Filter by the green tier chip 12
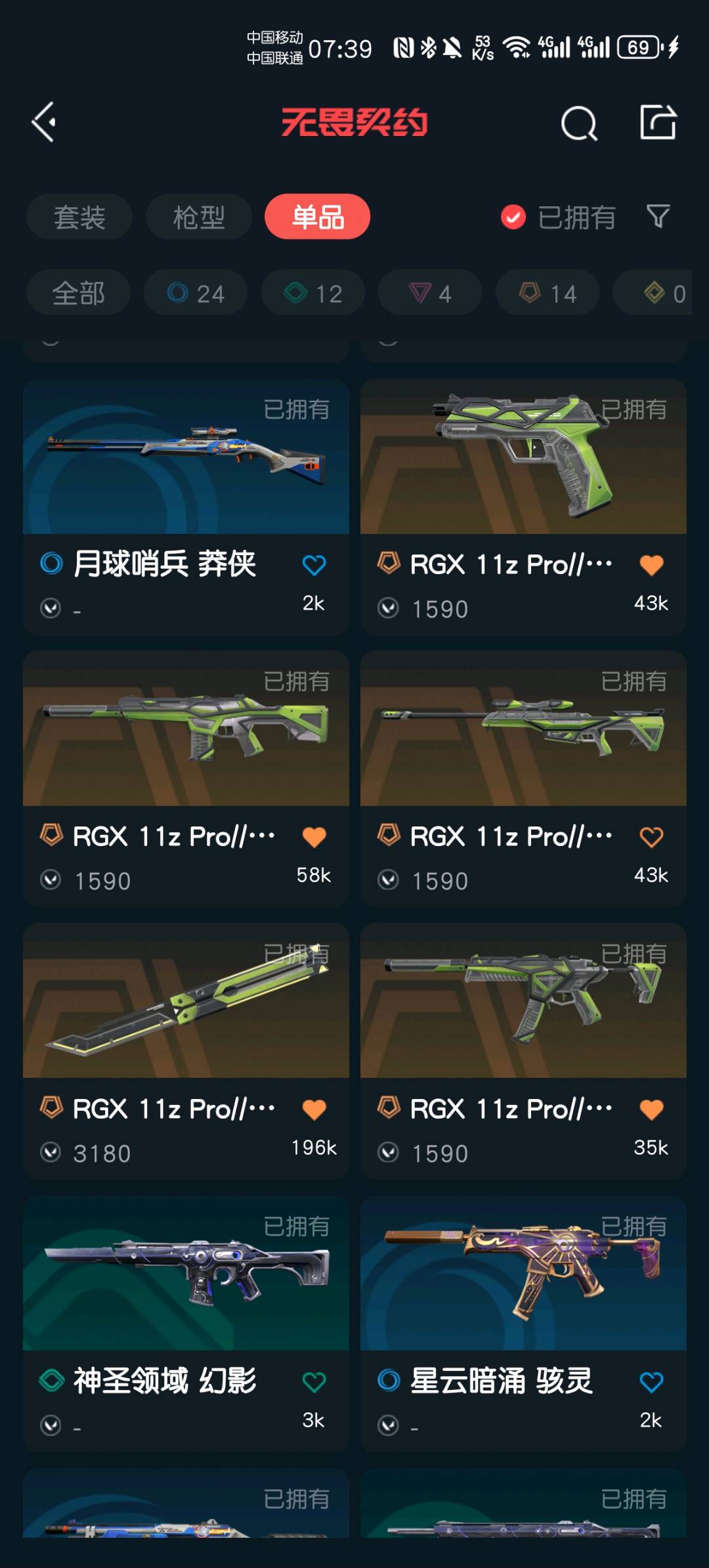Image resolution: width=709 pixels, height=1568 pixels. click(x=312, y=293)
